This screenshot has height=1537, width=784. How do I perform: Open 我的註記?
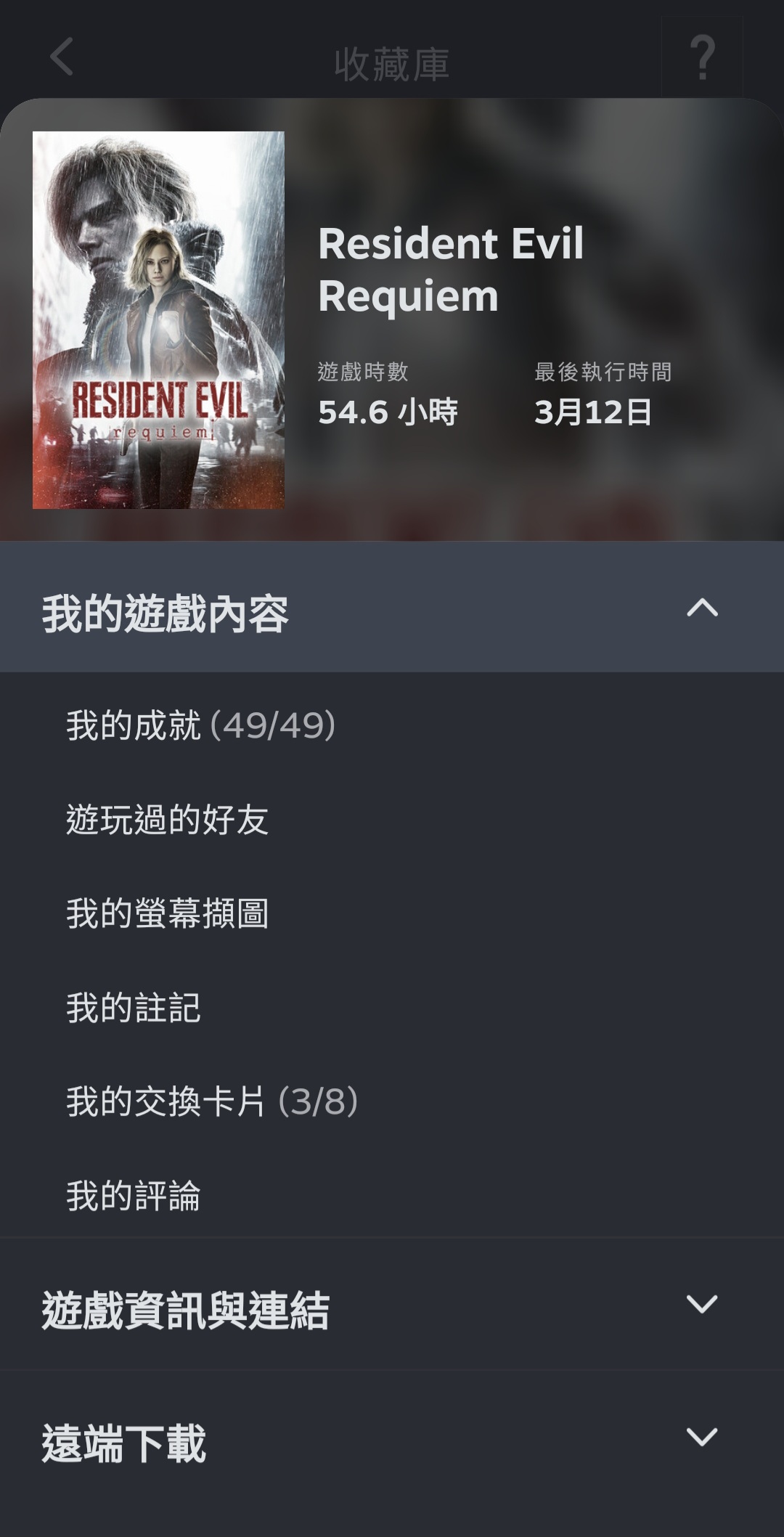[134, 1008]
